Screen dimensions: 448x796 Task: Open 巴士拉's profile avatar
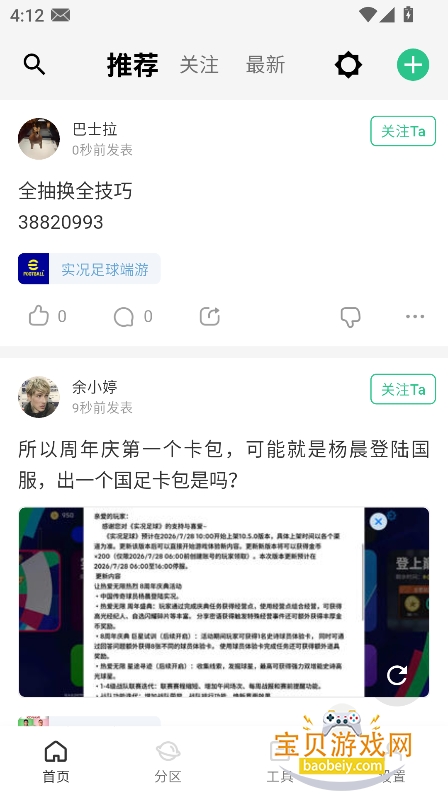point(39,139)
